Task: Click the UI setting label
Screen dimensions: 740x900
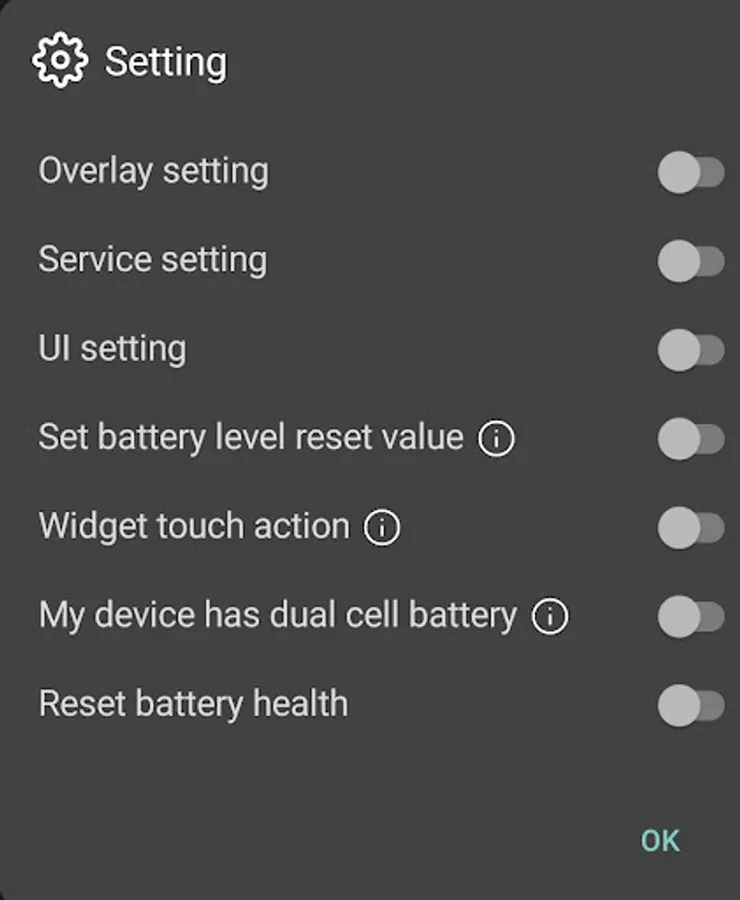Action: coord(111,348)
